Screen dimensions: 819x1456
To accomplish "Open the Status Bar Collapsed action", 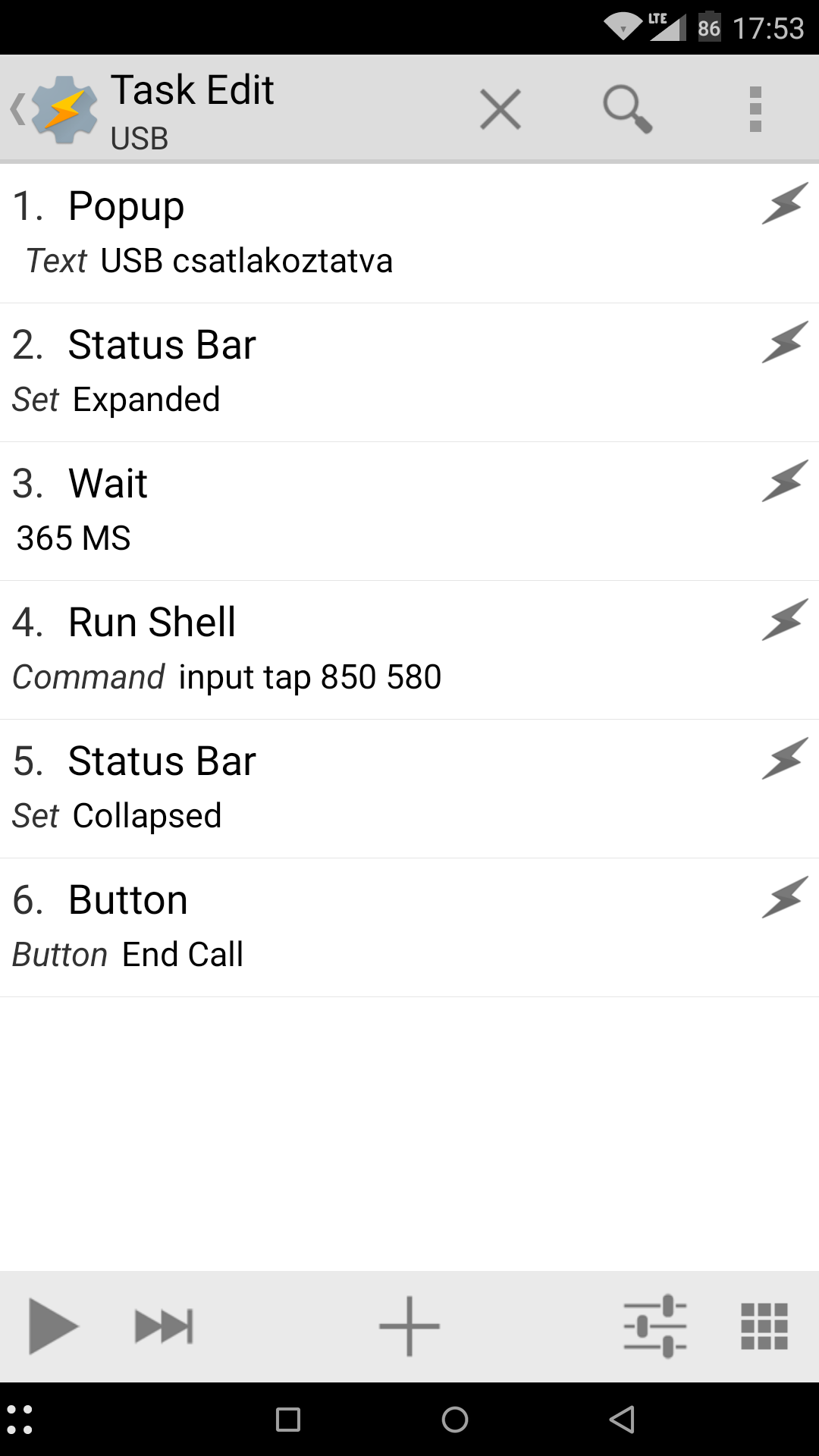I will click(x=409, y=789).
